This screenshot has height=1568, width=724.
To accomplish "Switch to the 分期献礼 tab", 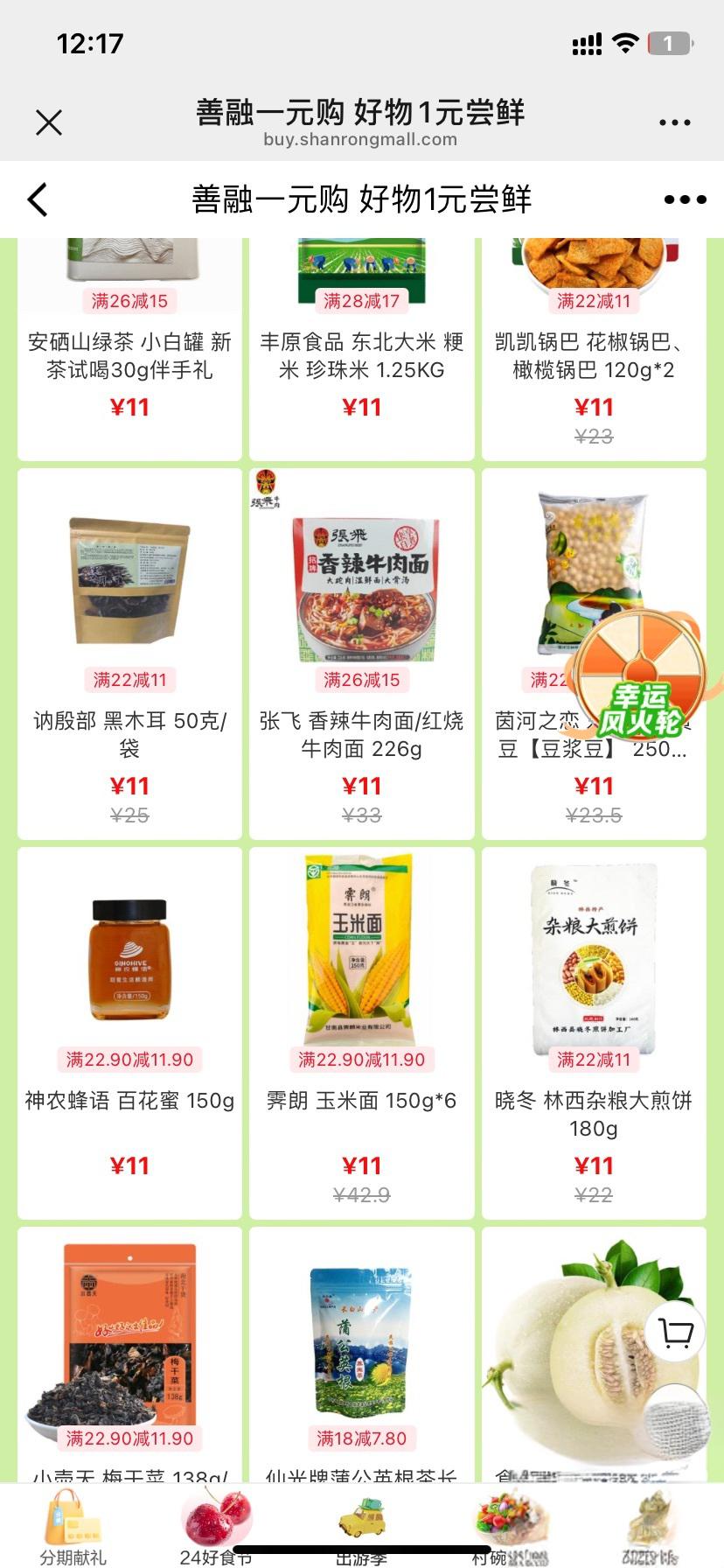I will click(x=73, y=1527).
